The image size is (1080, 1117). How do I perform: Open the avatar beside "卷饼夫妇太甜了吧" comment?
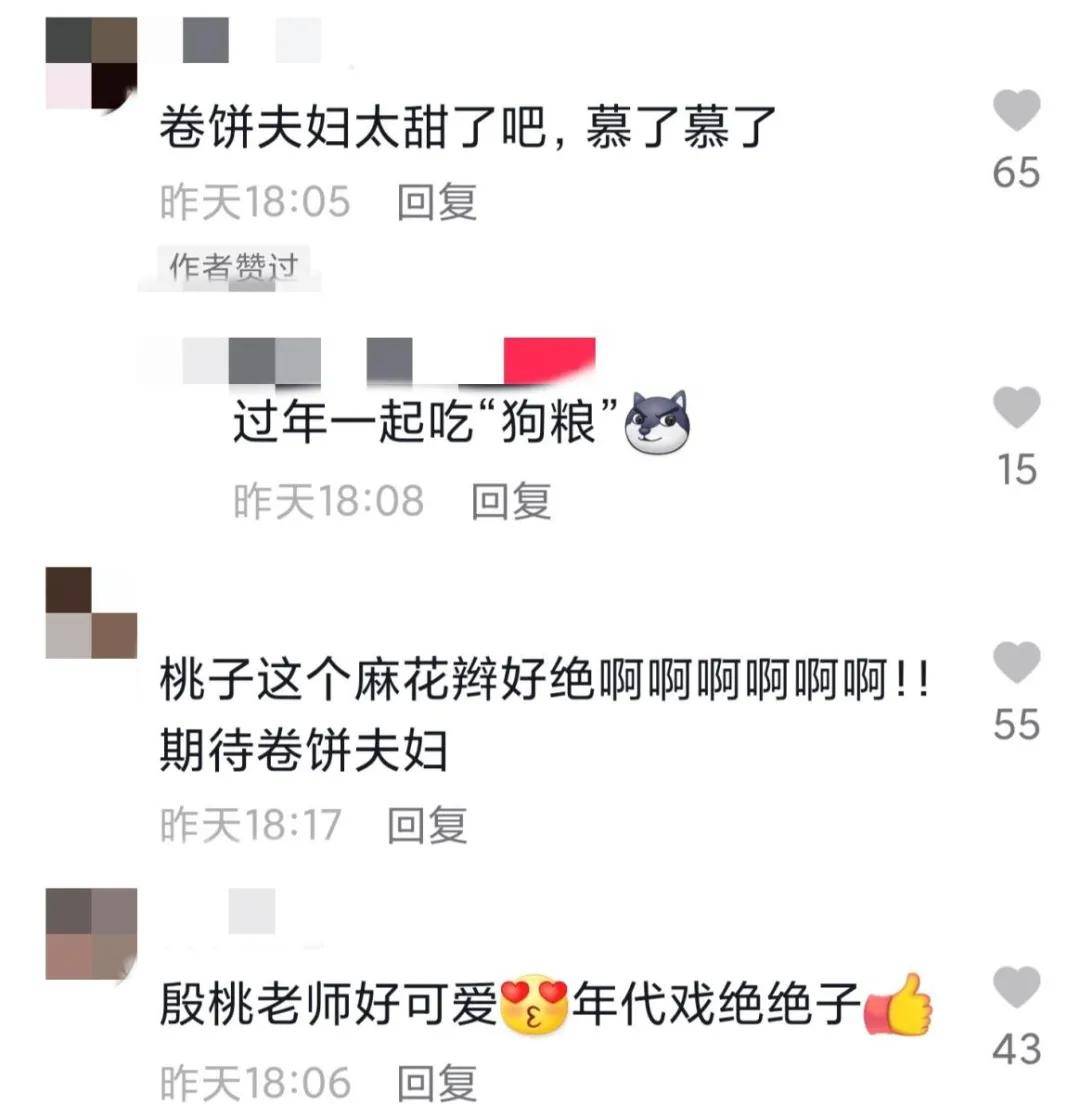[x=91, y=63]
